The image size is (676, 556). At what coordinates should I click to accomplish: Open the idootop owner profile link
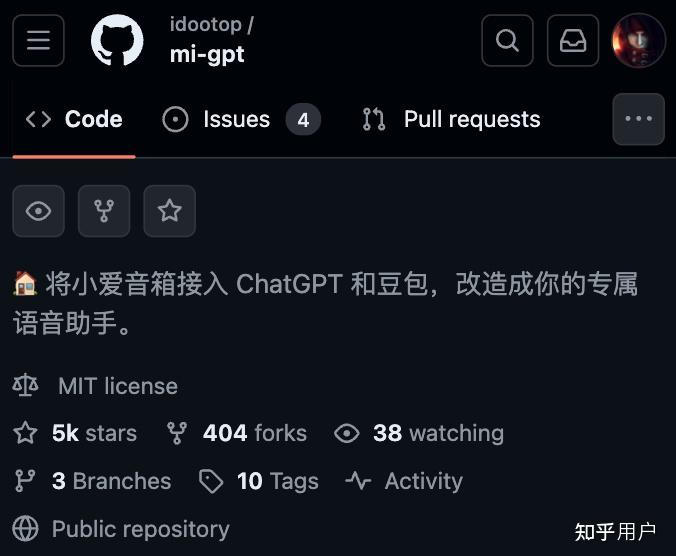point(204,24)
